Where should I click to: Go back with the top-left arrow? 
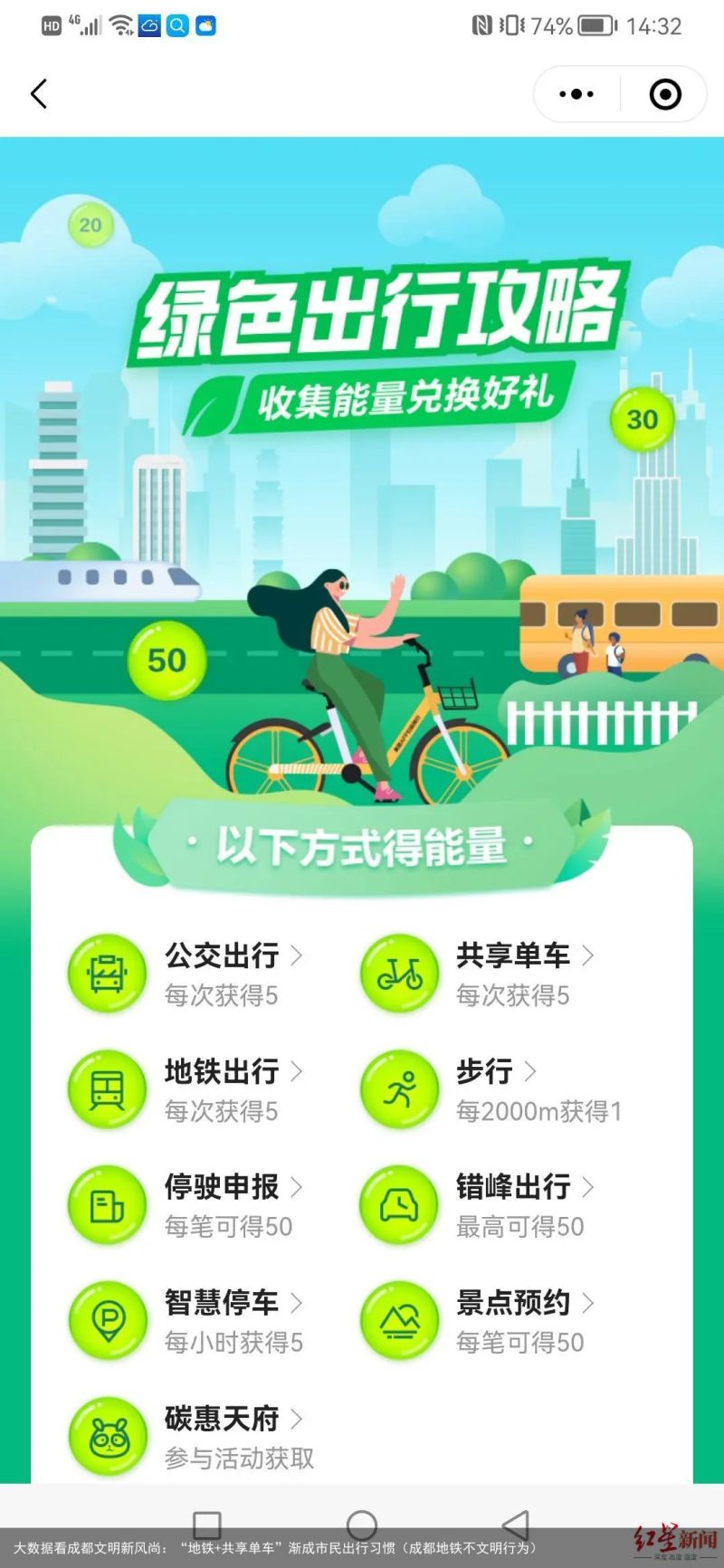pos(39,94)
